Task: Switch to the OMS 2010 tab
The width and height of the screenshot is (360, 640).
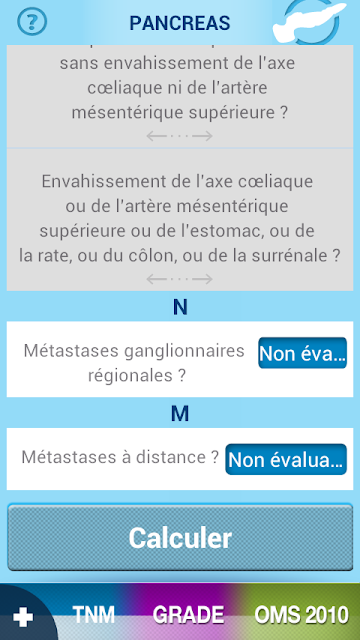Action: click(x=302, y=615)
